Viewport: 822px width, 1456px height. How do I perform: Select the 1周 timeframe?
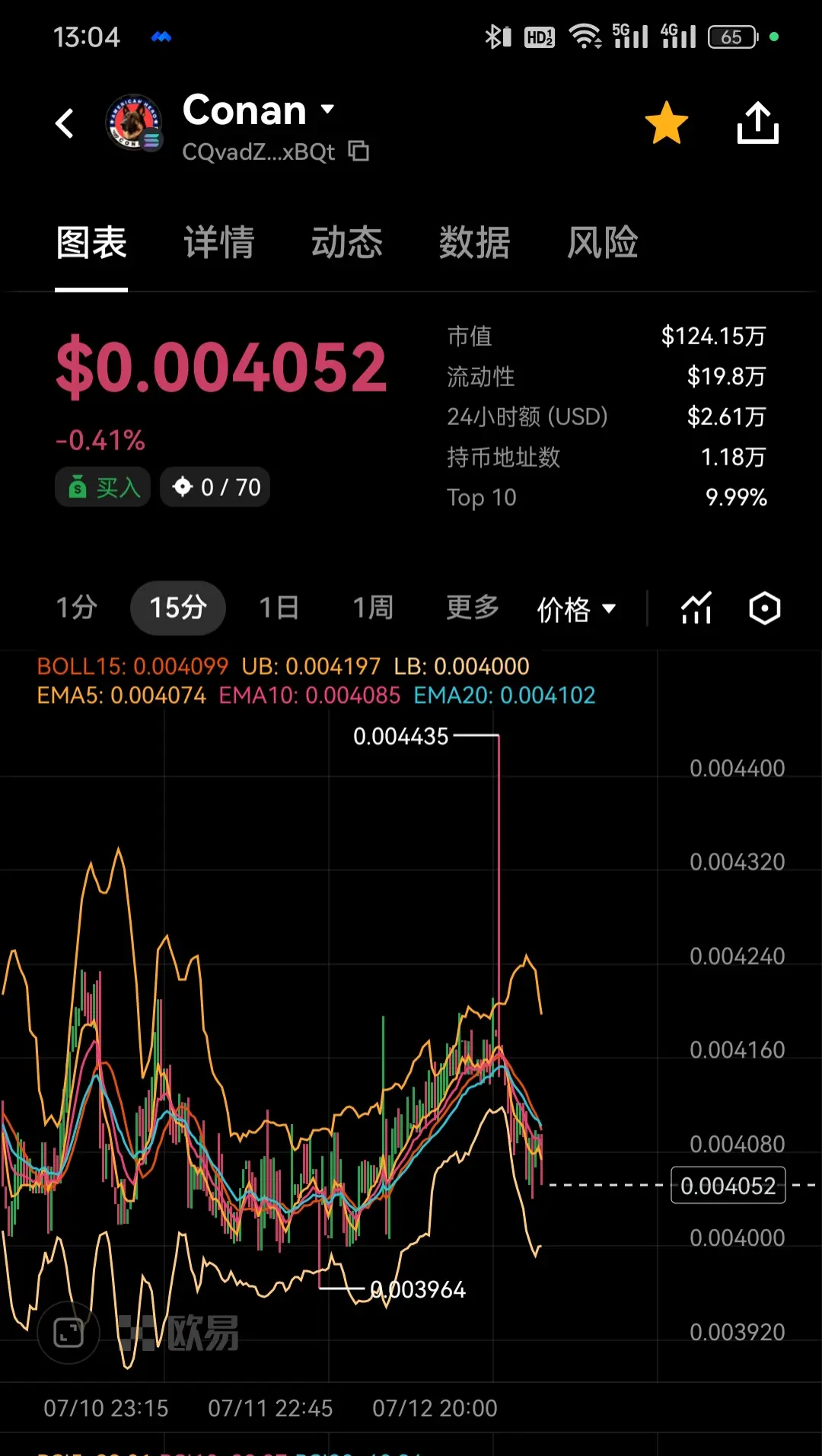[373, 608]
